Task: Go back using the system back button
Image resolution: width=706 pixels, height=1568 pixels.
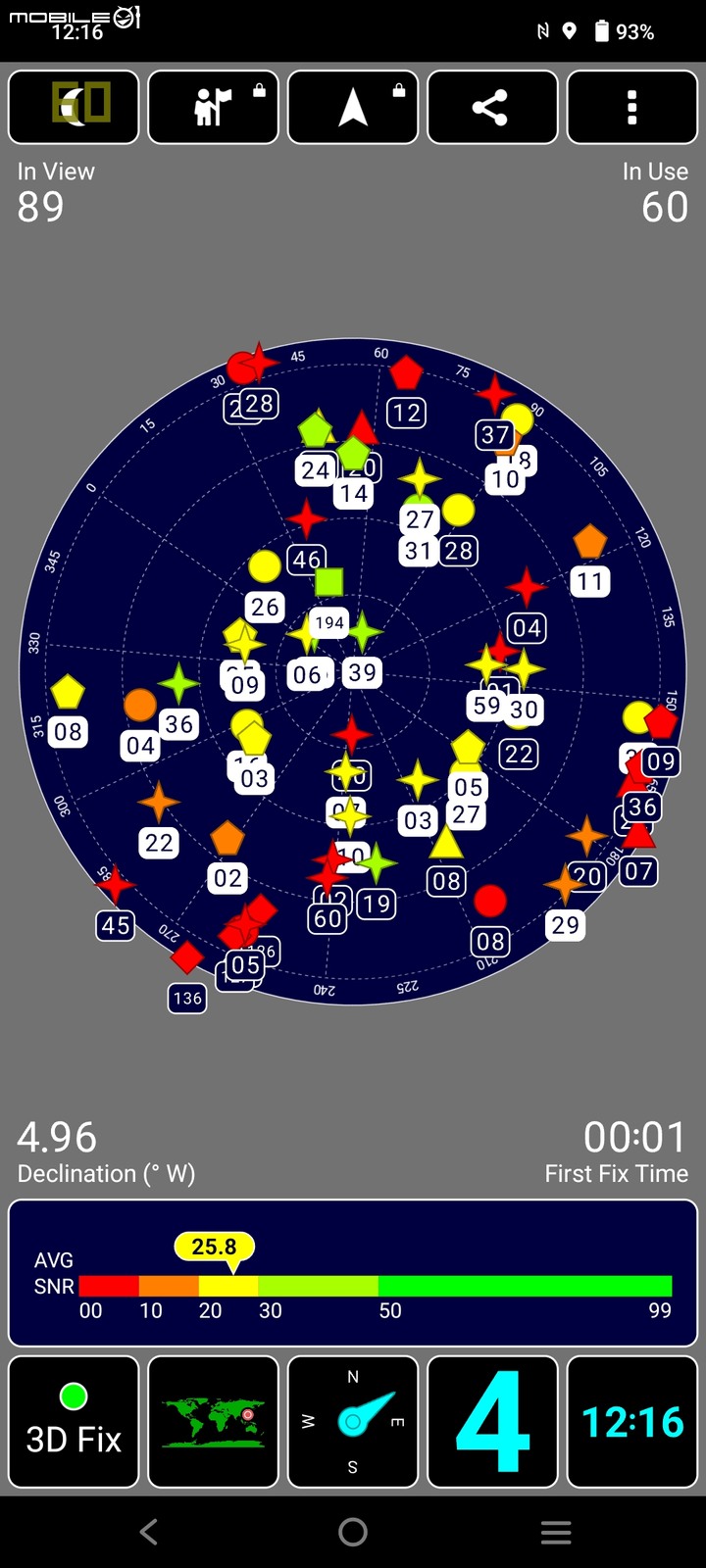Action: click(x=149, y=1532)
